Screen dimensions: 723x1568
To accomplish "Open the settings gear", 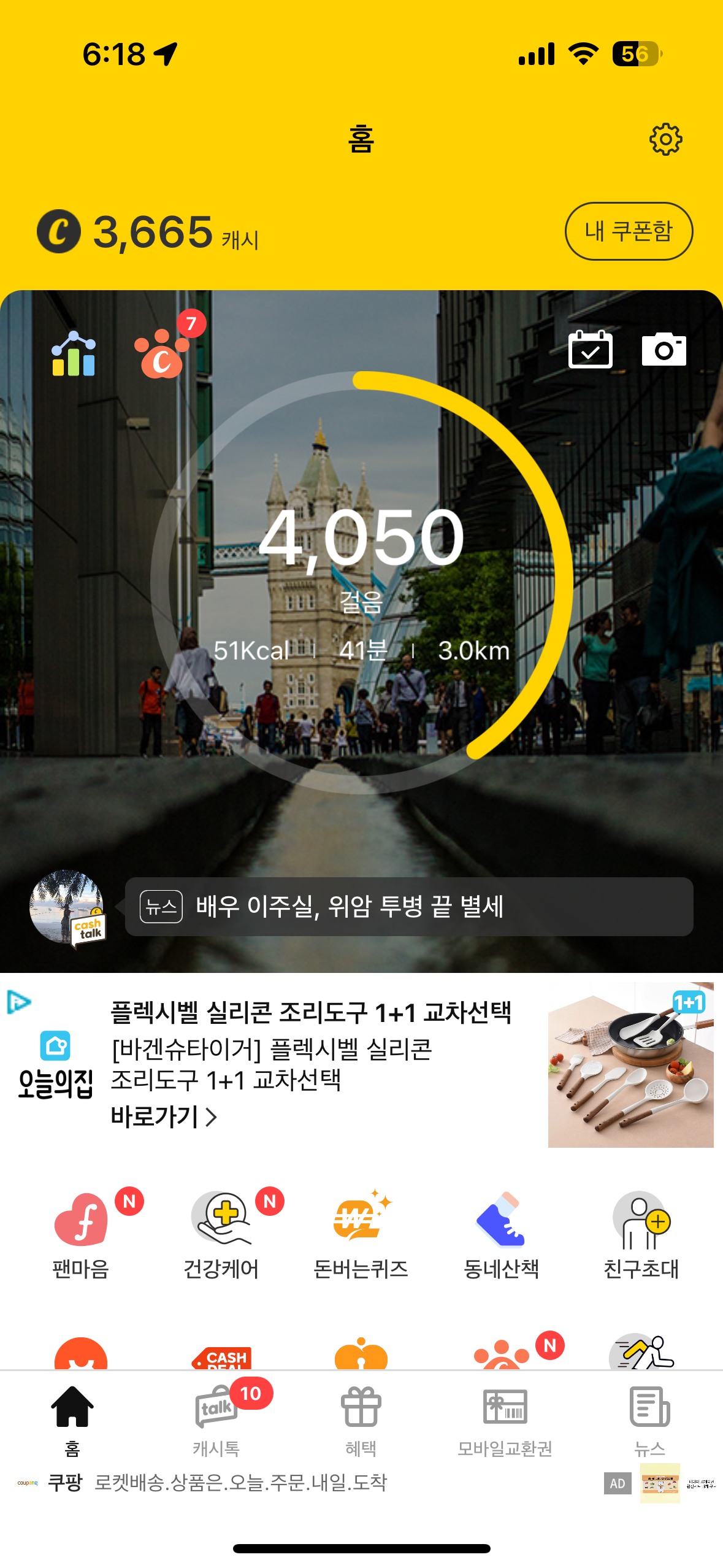I will click(665, 139).
